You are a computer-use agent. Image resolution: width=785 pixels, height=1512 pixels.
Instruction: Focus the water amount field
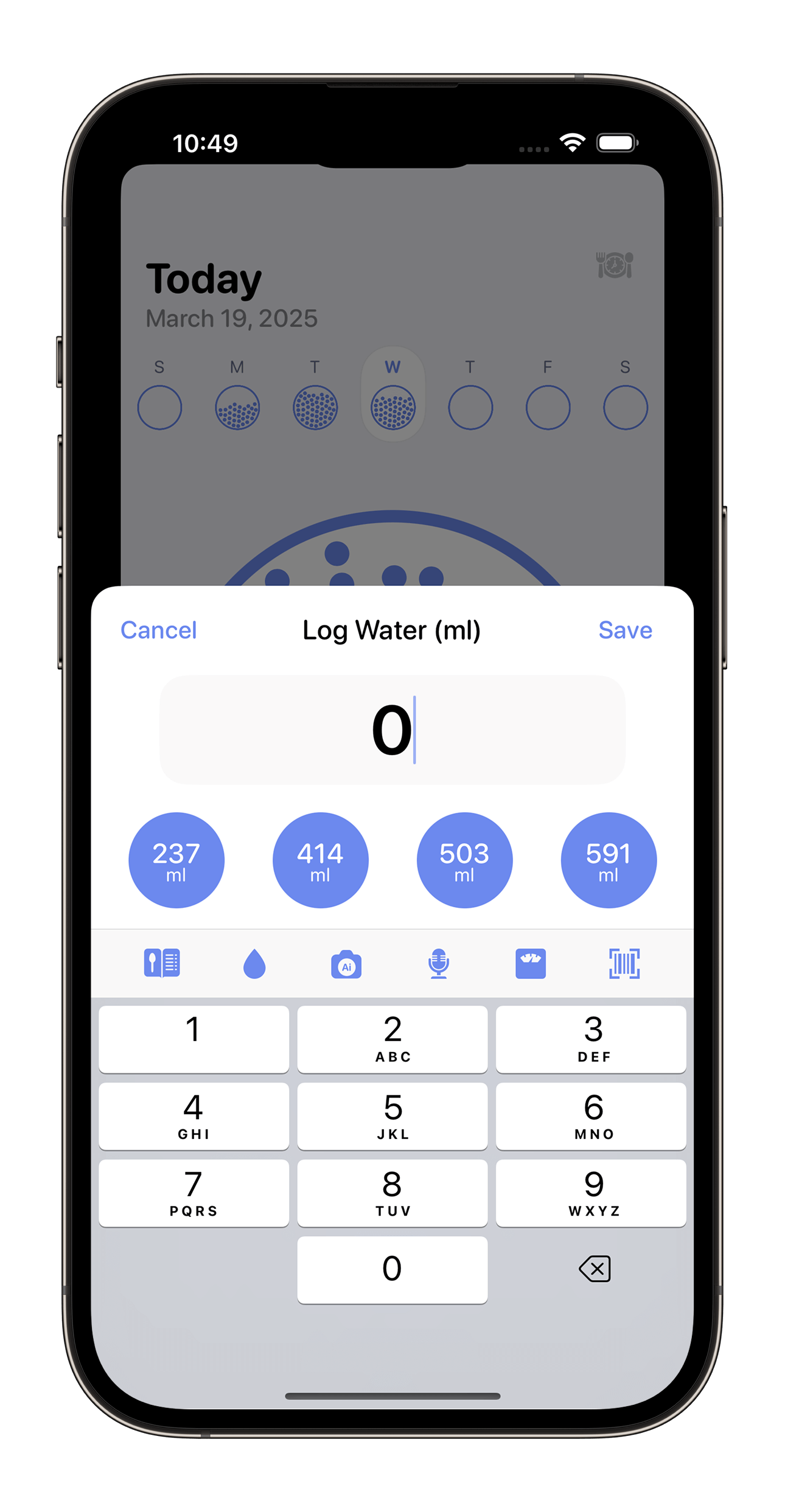pyautogui.click(x=392, y=730)
